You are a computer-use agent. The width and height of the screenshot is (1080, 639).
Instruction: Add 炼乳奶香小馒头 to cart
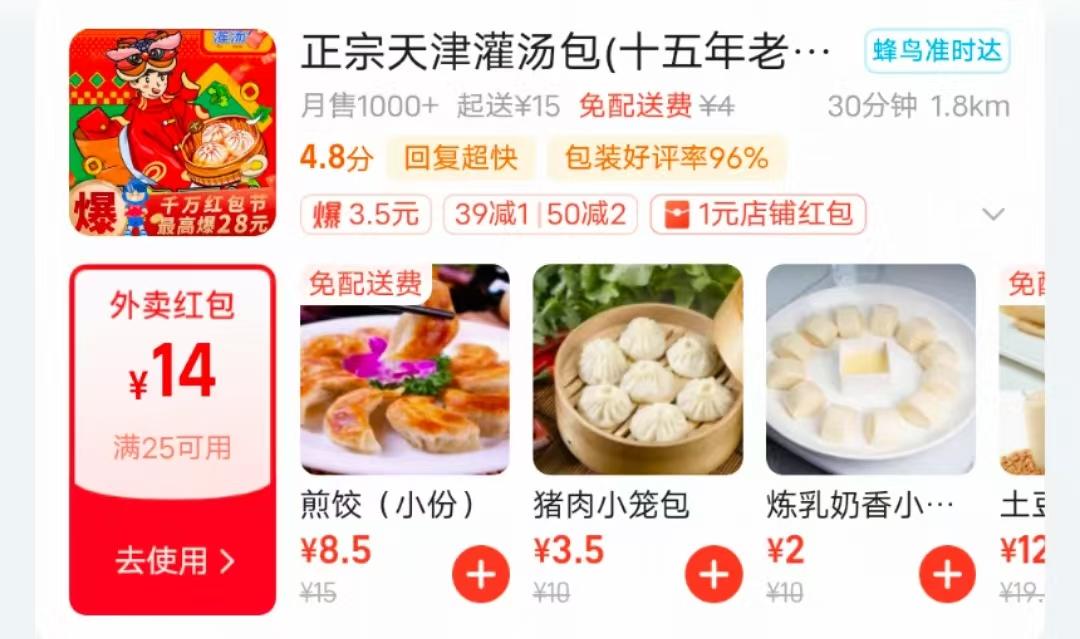(x=946, y=574)
